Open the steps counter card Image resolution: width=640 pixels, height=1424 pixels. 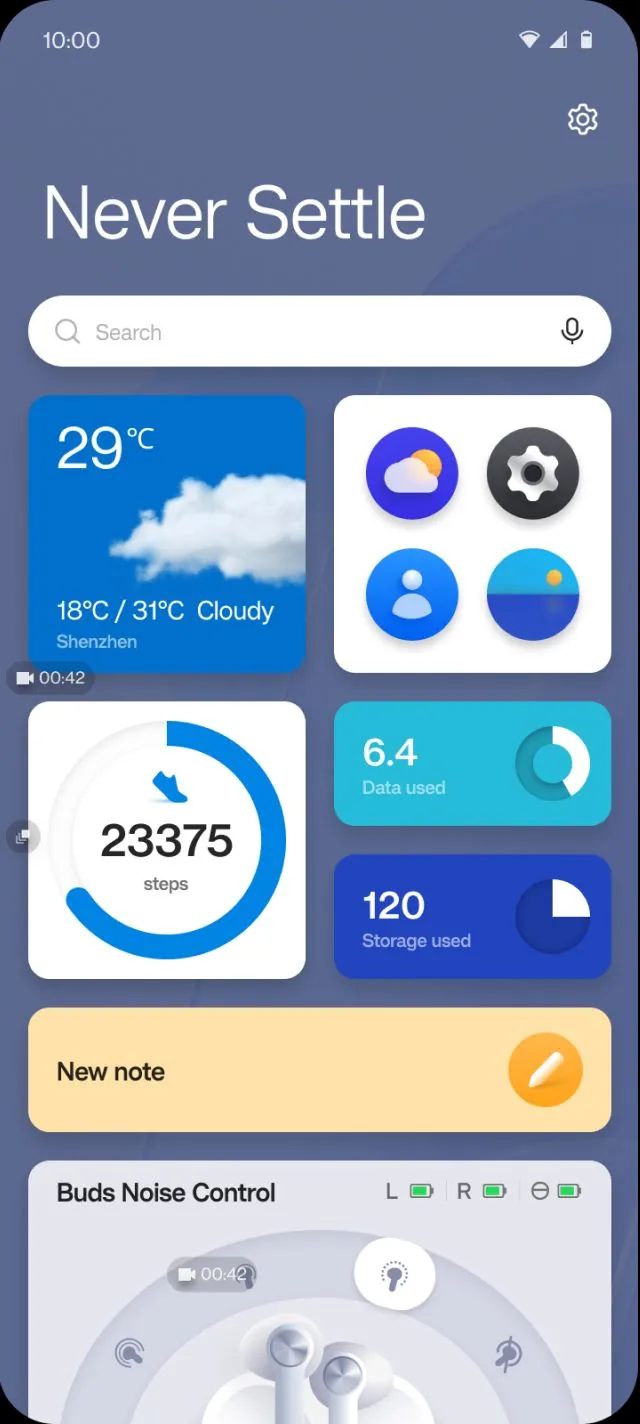tap(167, 840)
